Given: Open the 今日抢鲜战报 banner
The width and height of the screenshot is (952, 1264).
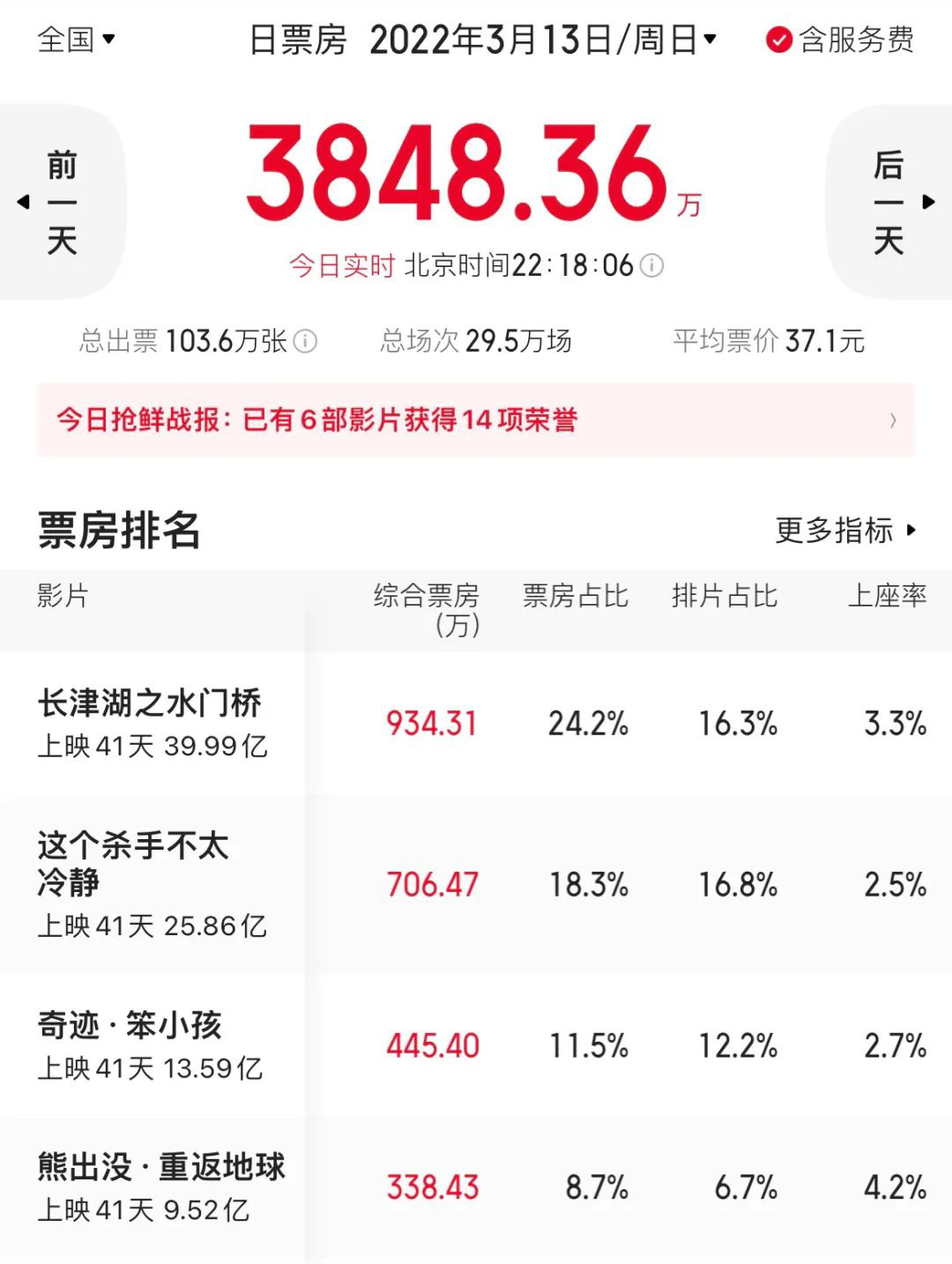Looking at the screenshot, I should tap(476, 420).
